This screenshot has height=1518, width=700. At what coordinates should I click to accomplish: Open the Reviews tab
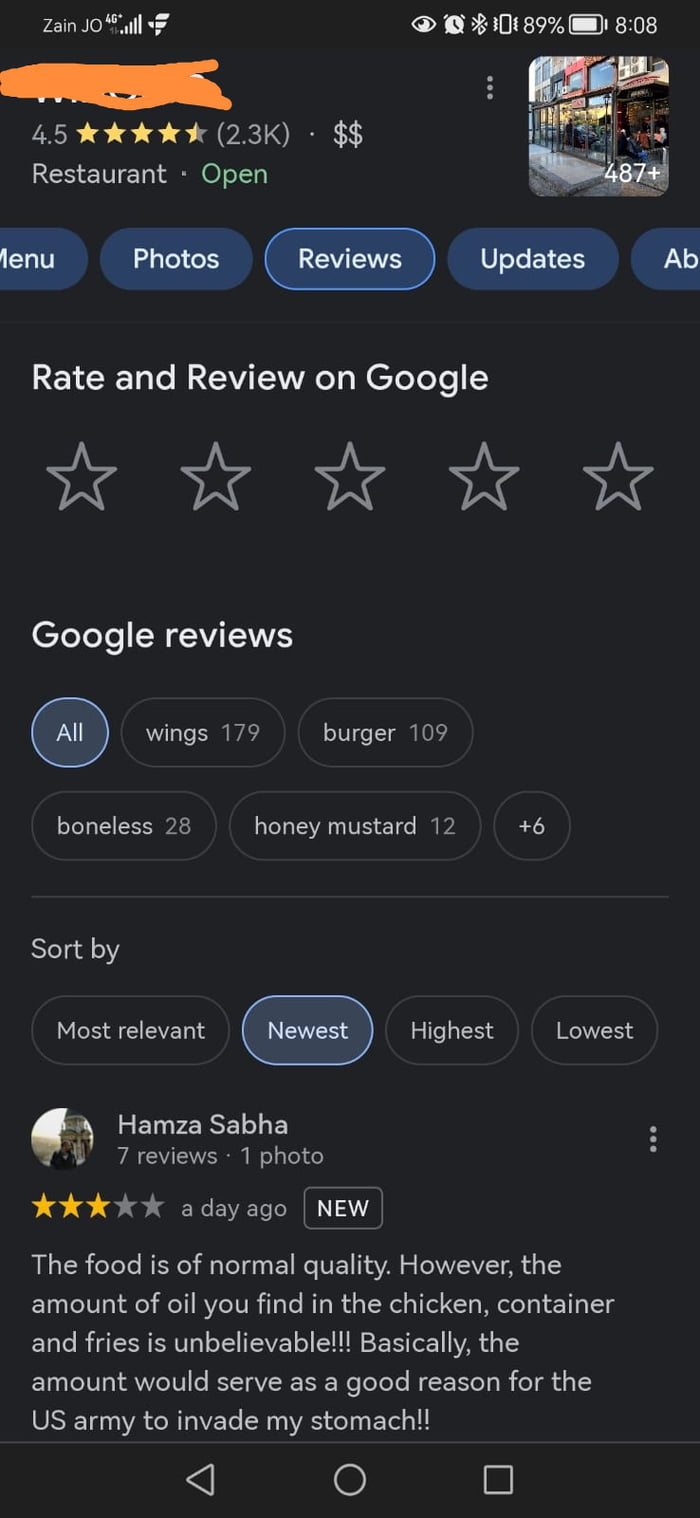[x=350, y=259]
